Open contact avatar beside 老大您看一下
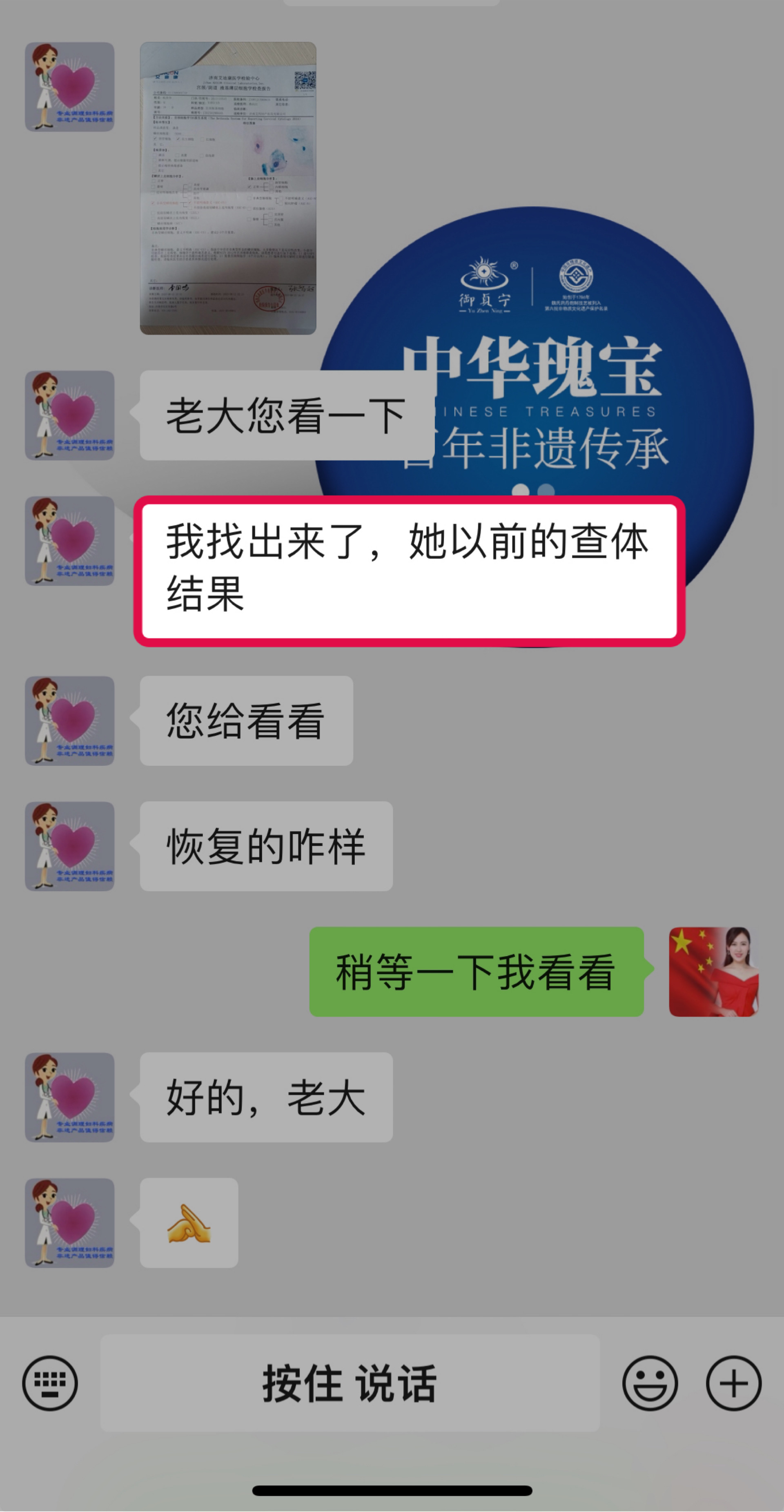The height and width of the screenshot is (1512, 784). point(69,415)
